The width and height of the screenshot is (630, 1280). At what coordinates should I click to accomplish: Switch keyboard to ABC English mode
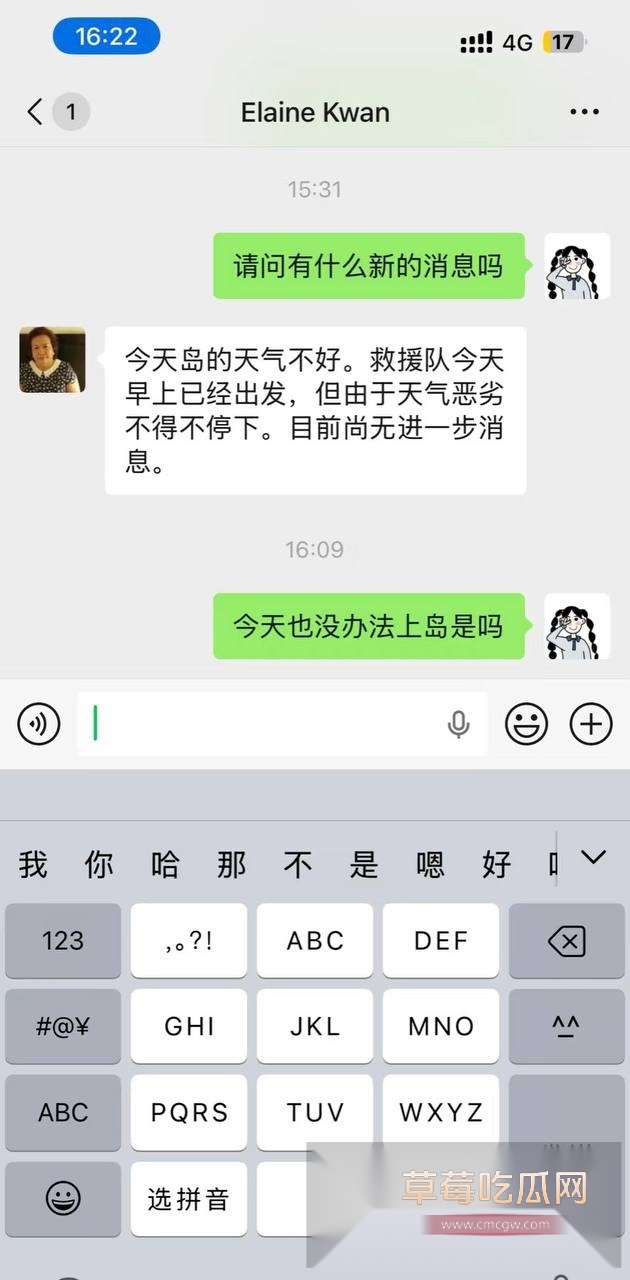(x=63, y=1112)
